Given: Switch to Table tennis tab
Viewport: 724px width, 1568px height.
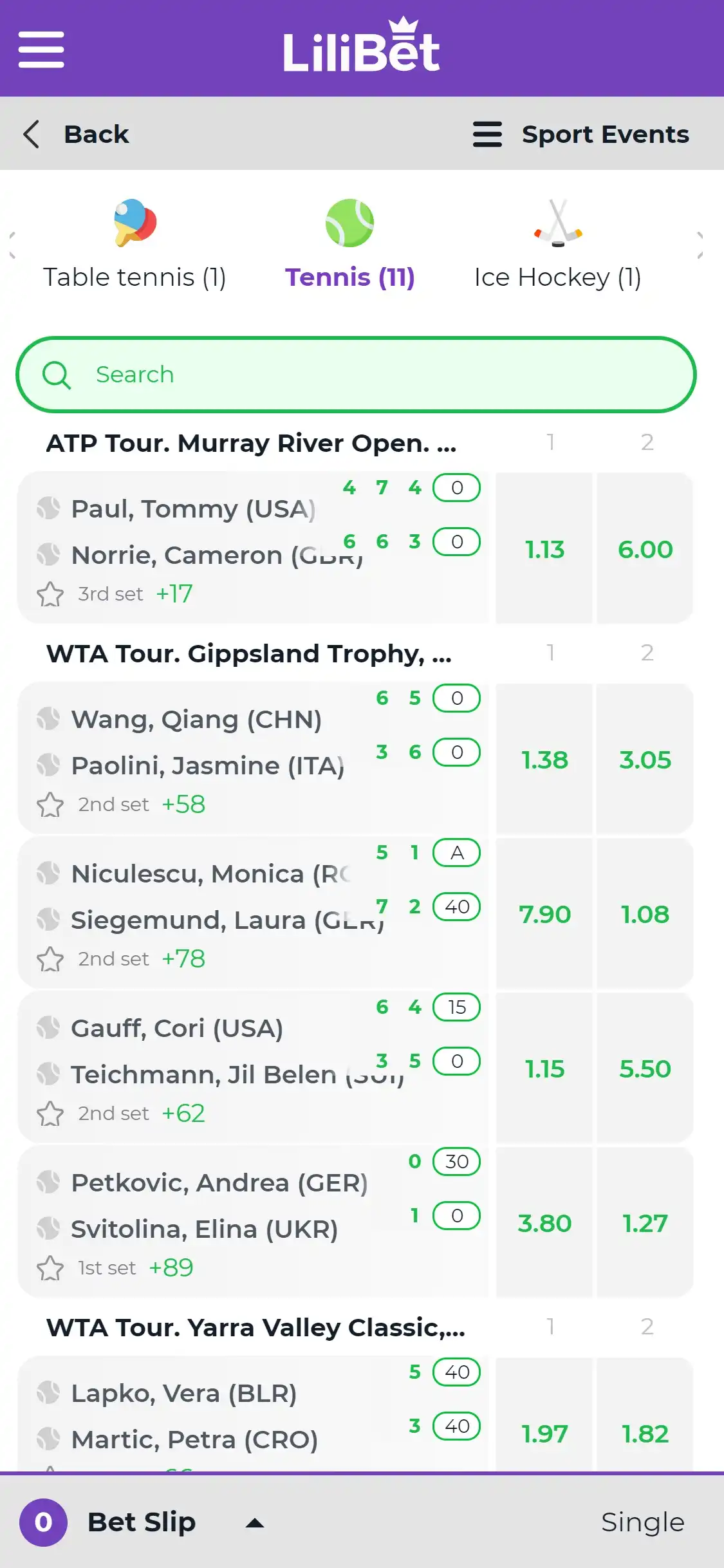Looking at the screenshot, I should [x=135, y=243].
